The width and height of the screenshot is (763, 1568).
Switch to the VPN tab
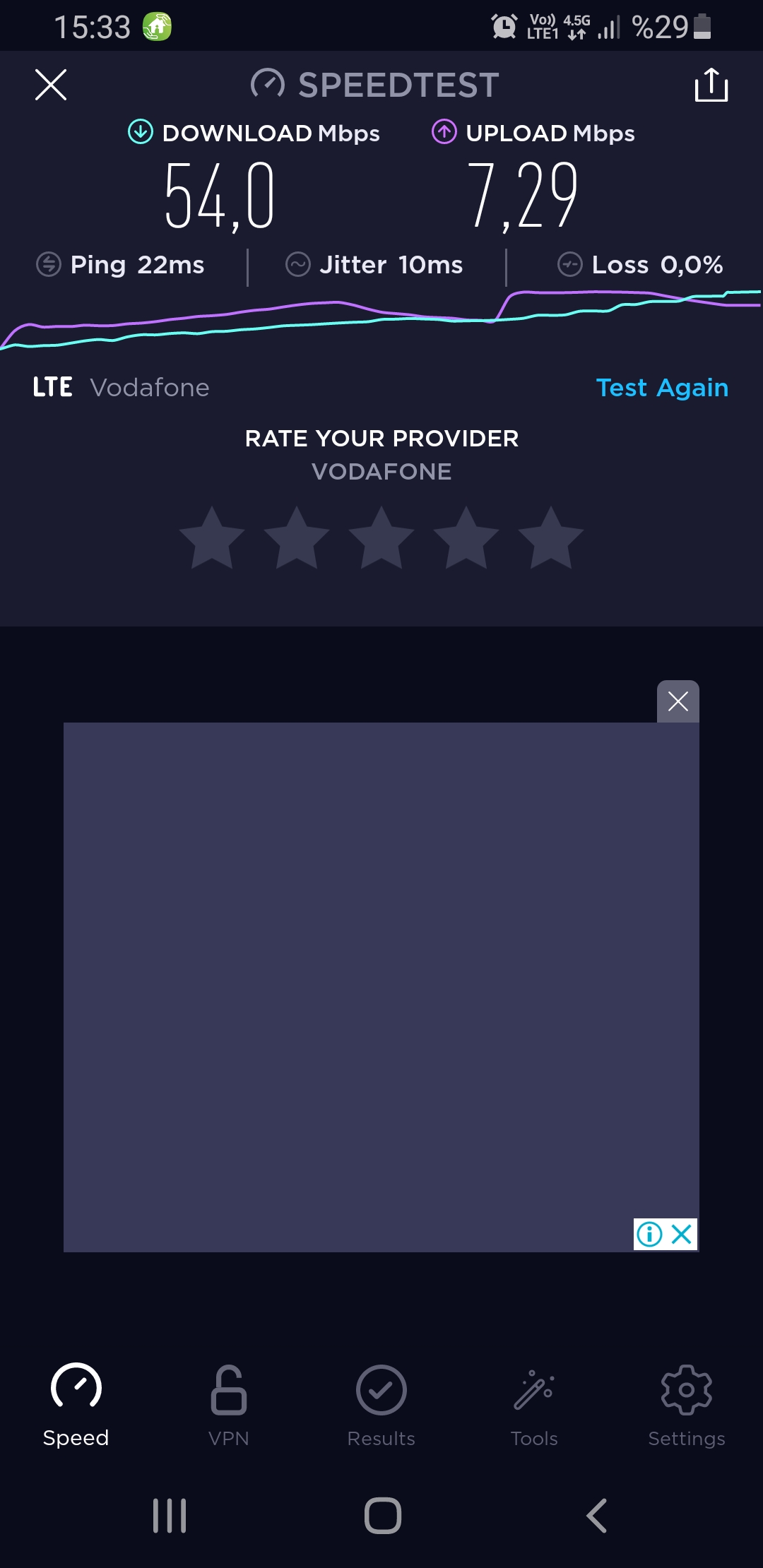[x=229, y=1406]
